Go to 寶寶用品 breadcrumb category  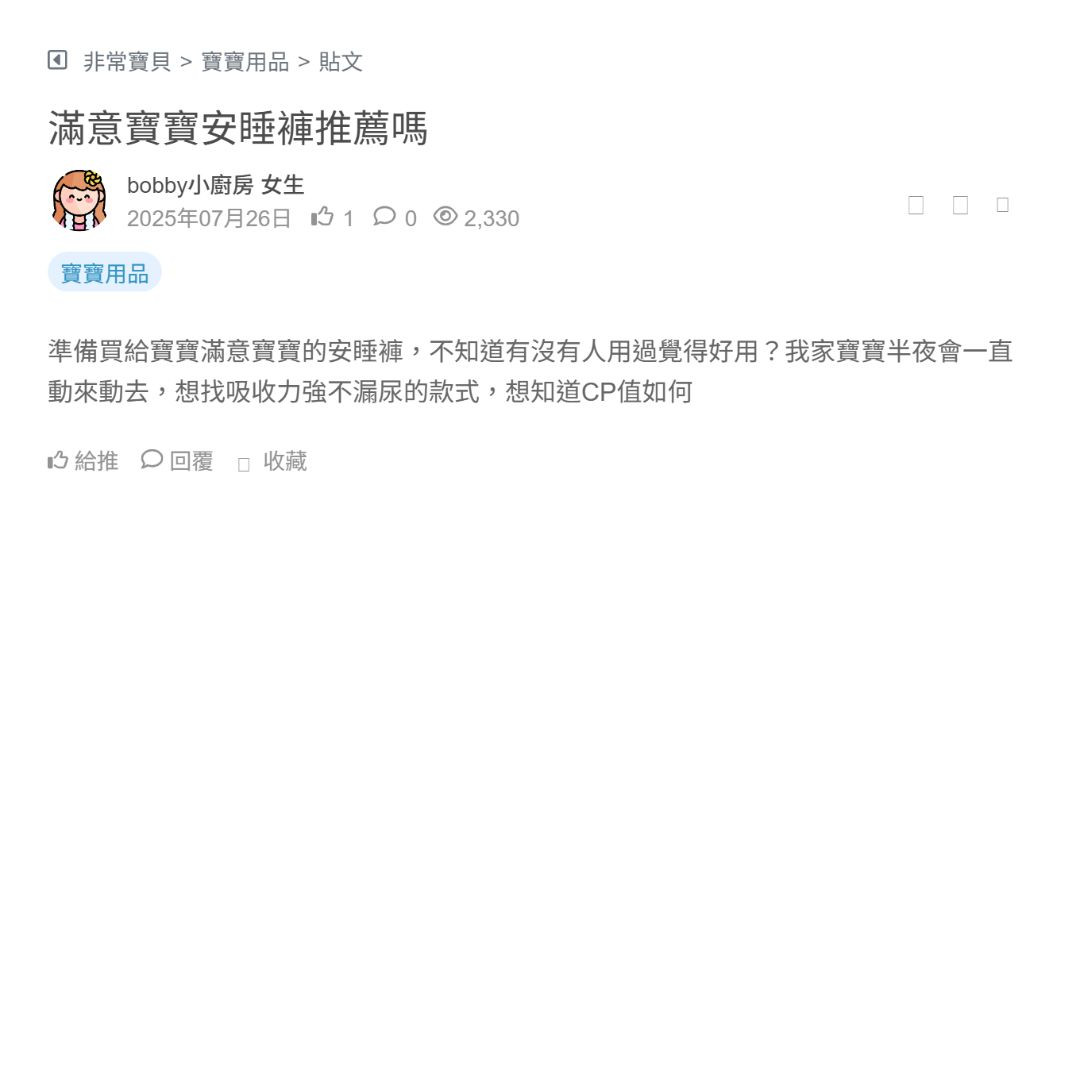(x=245, y=62)
